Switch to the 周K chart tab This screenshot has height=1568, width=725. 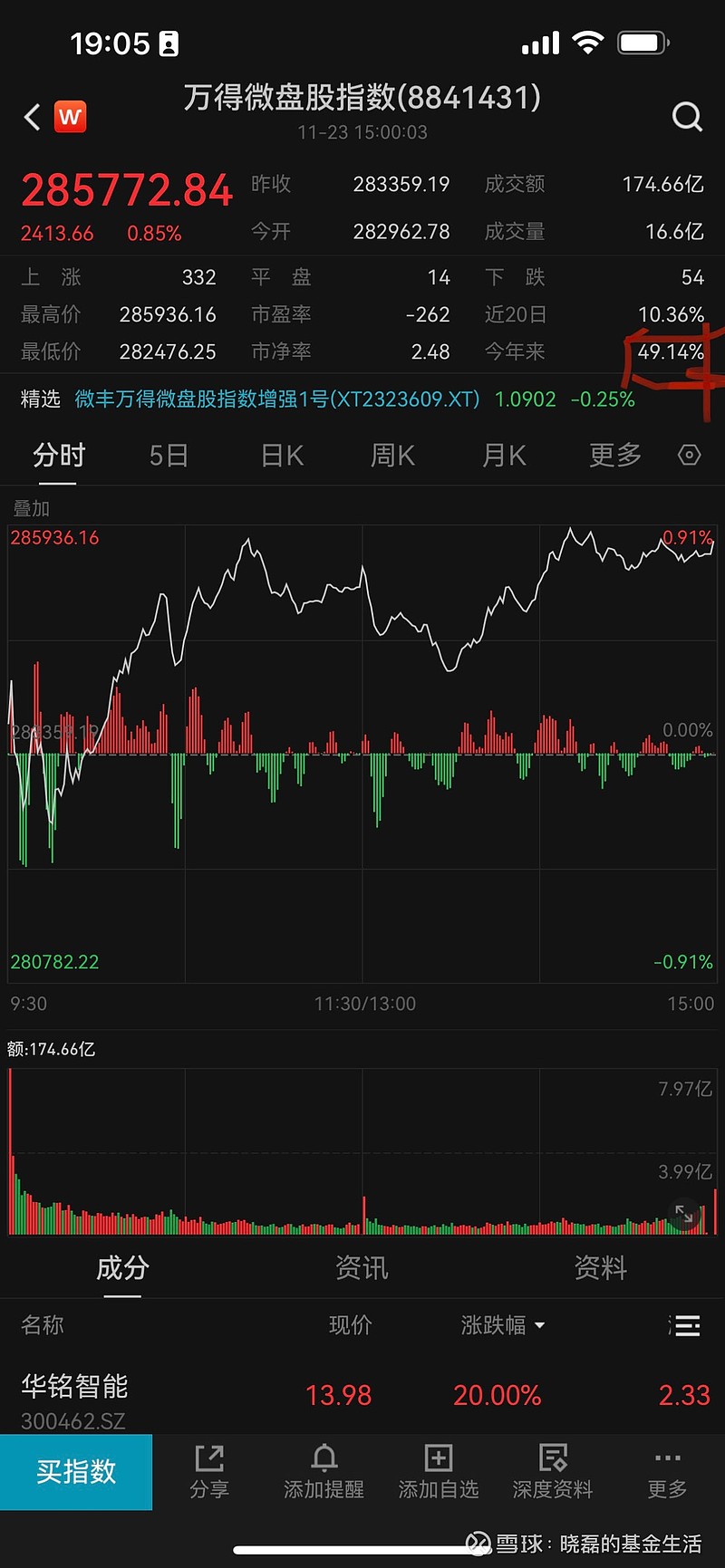pyautogui.click(x=392, y=455)
